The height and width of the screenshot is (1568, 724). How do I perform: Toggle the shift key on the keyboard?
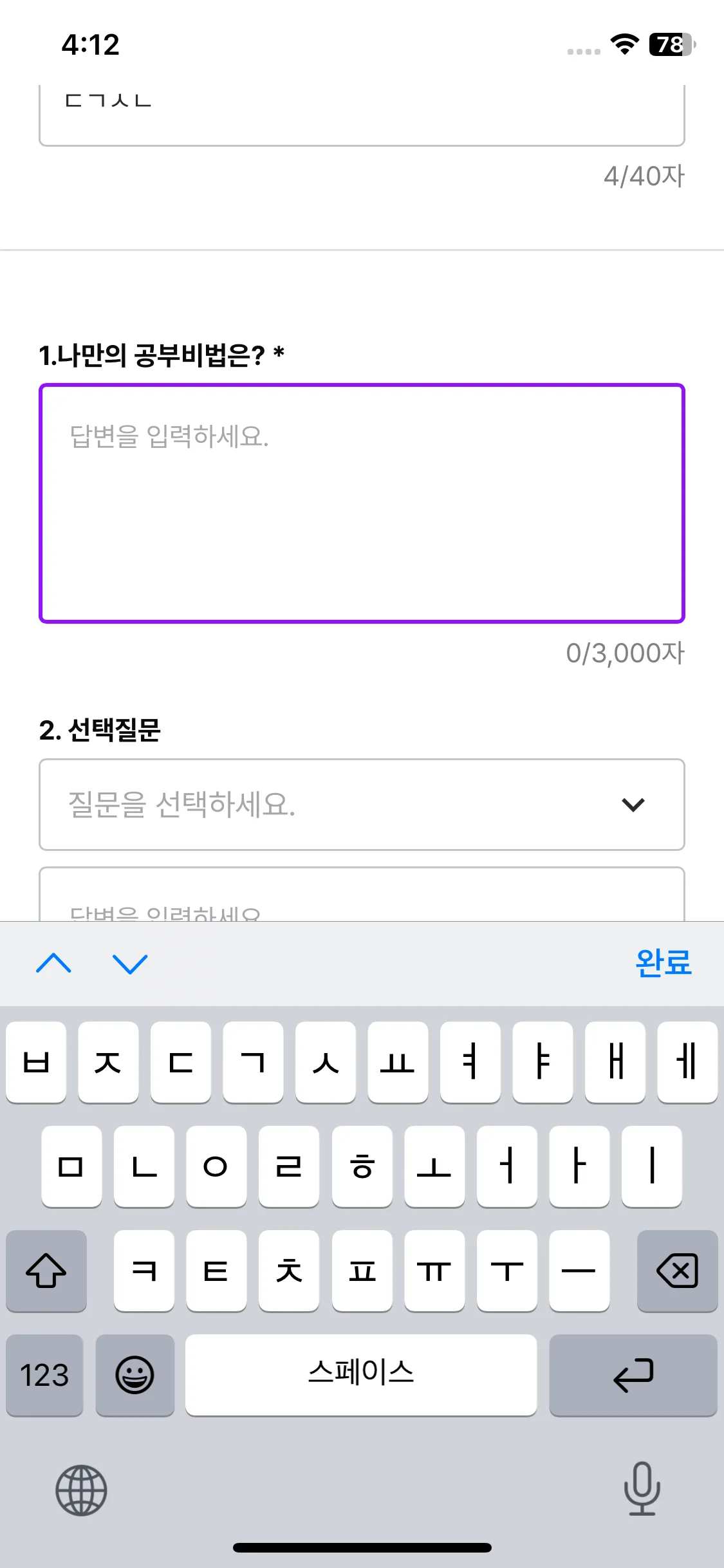(x=46, y=1271)
